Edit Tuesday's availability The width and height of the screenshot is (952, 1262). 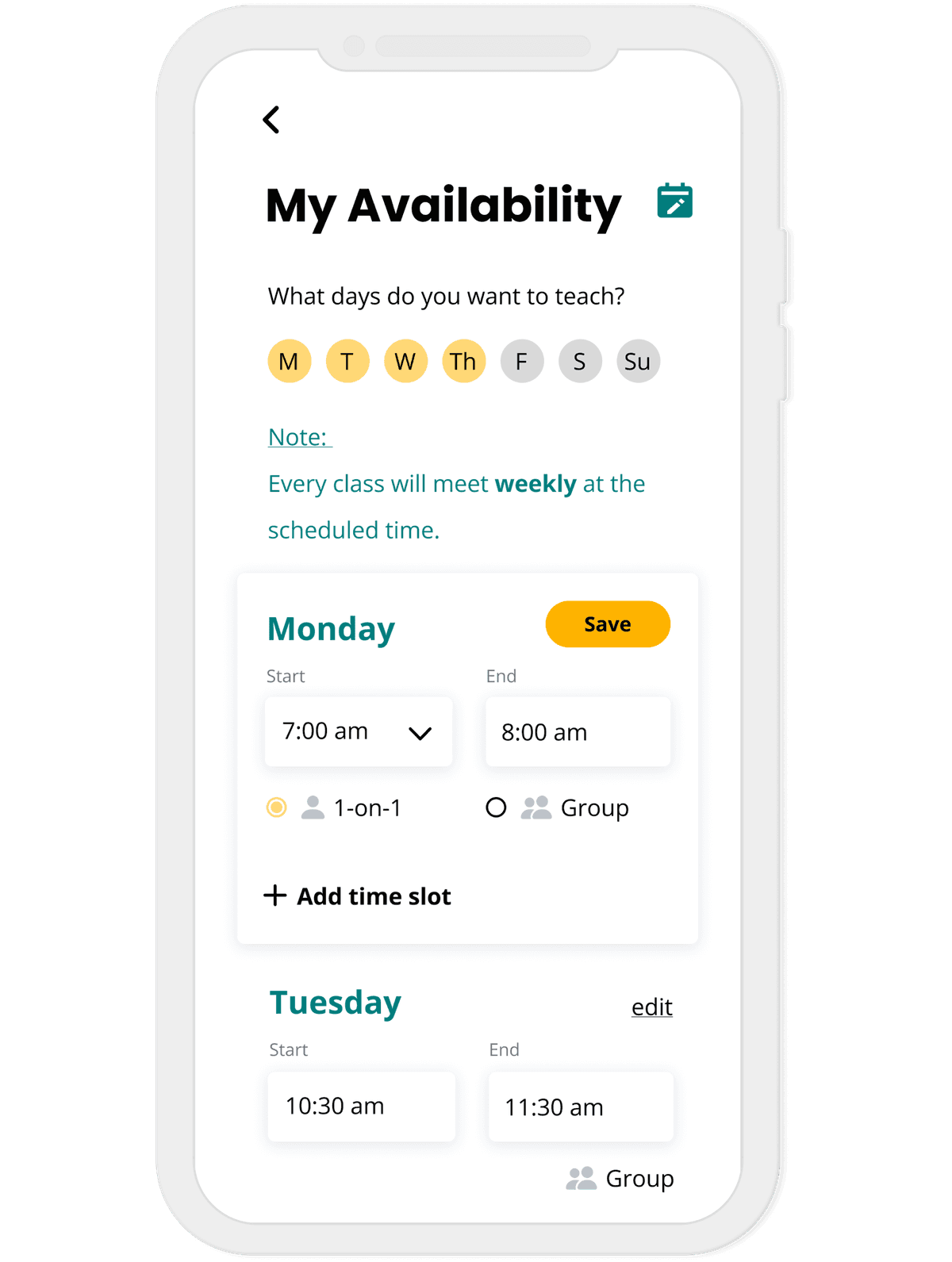651,1007
